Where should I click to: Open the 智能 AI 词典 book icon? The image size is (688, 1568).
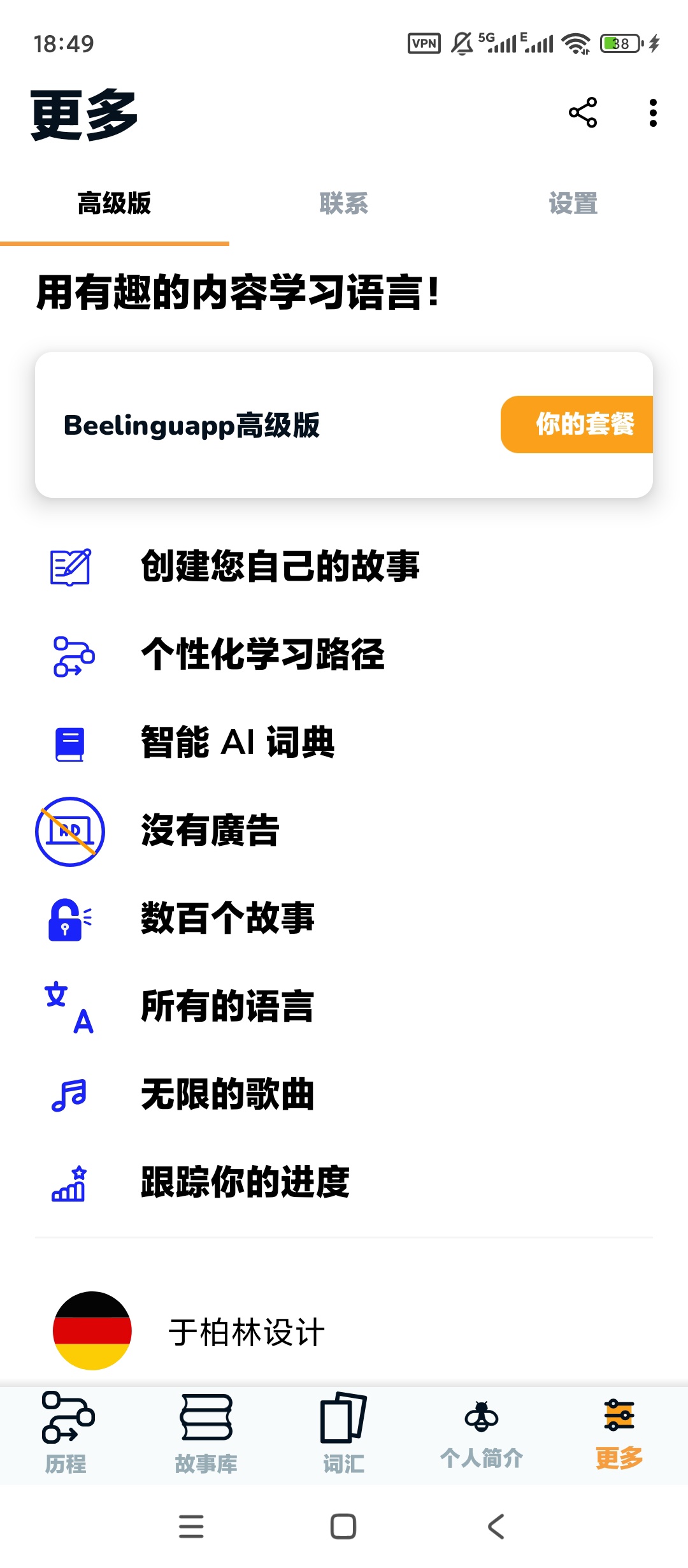point(69,743)
